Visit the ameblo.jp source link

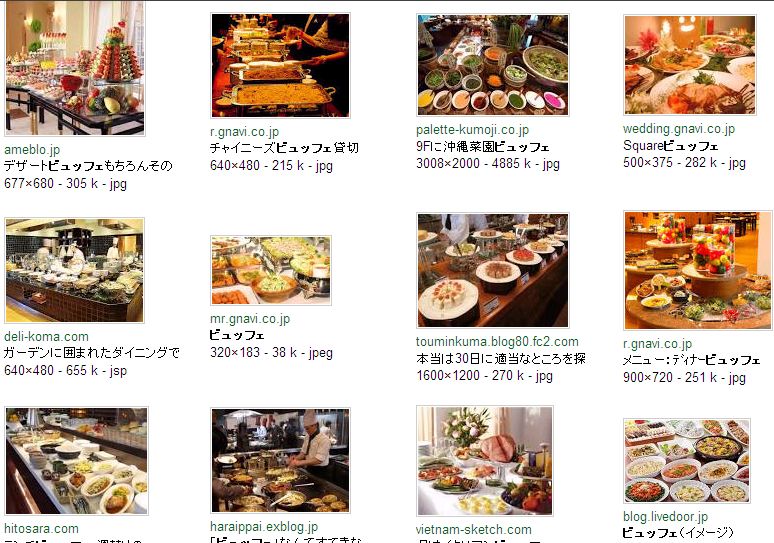click(x=32, y=150)
